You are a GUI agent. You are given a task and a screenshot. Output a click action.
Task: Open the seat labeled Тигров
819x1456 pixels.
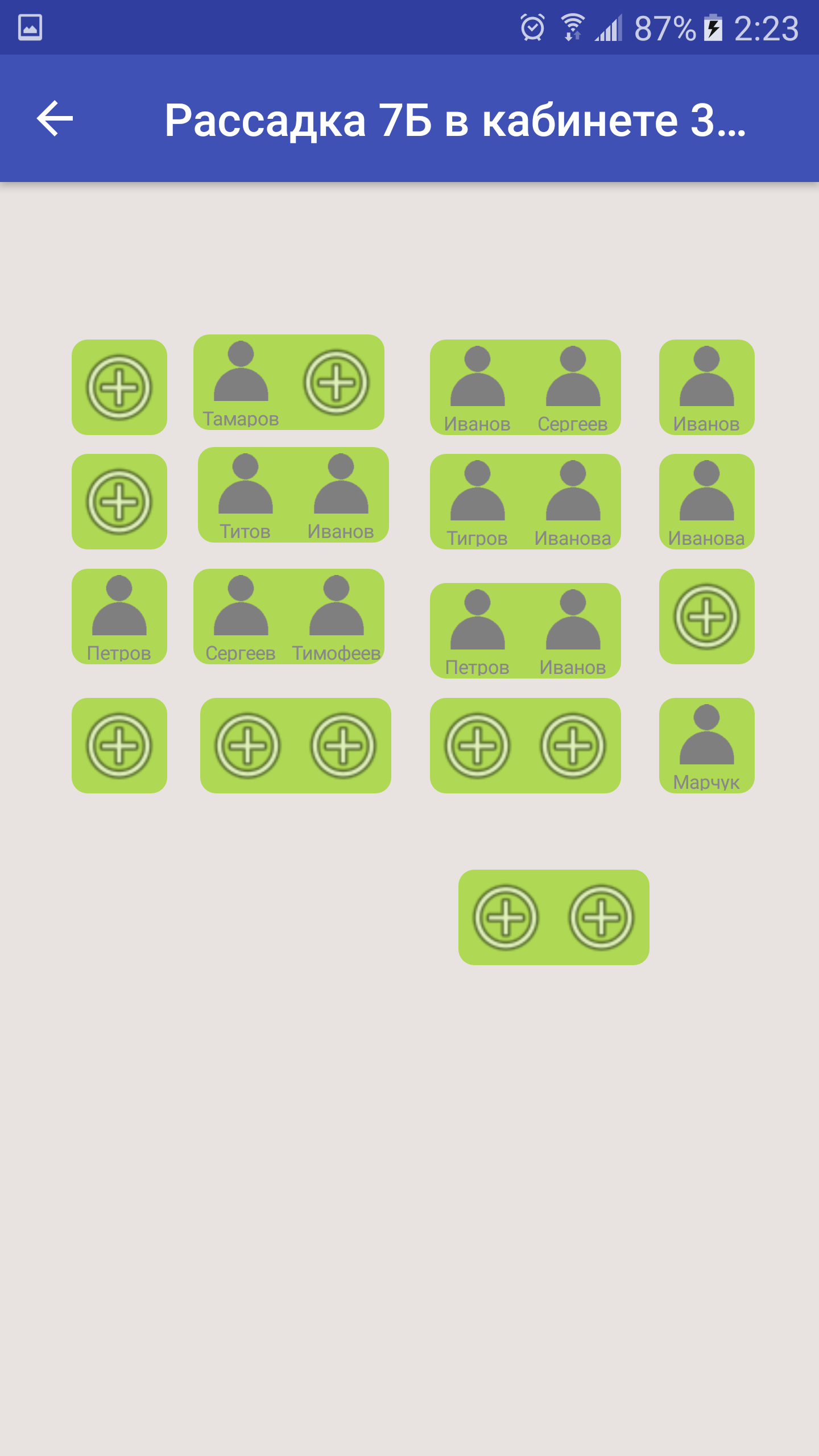[478, 502]
